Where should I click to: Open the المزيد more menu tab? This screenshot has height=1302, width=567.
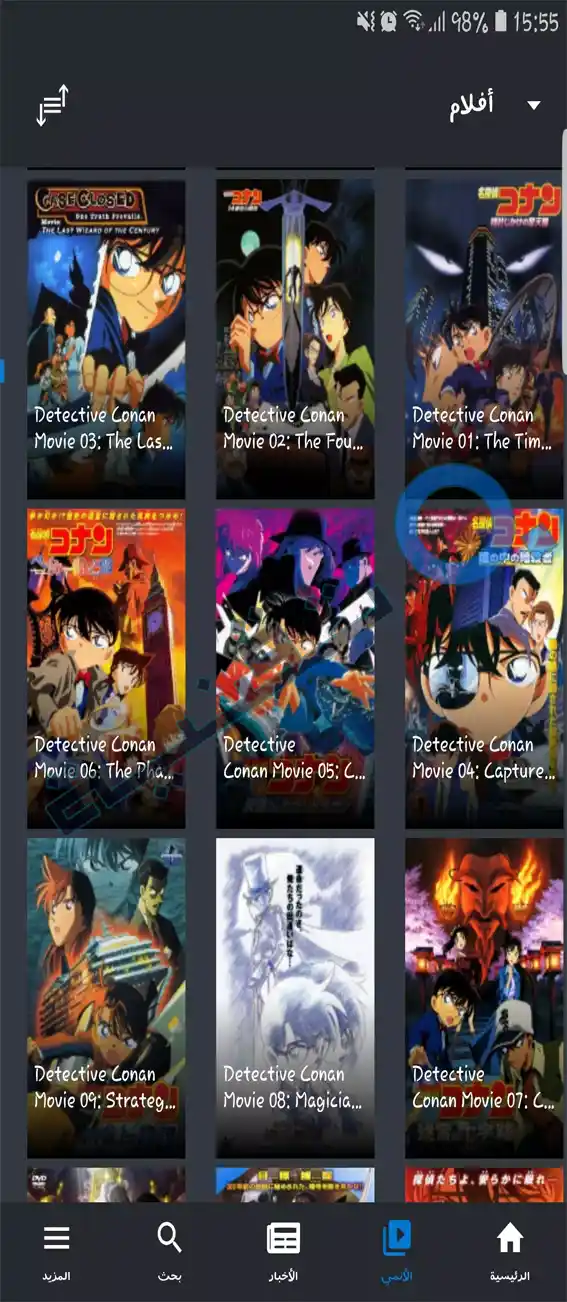(57, 1252)
